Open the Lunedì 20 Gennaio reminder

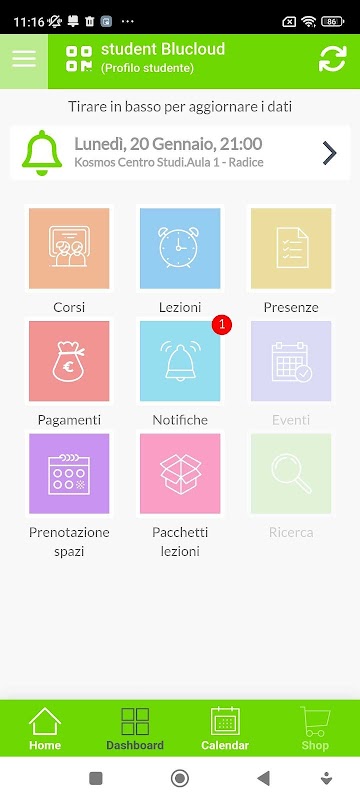click(180, 153)
